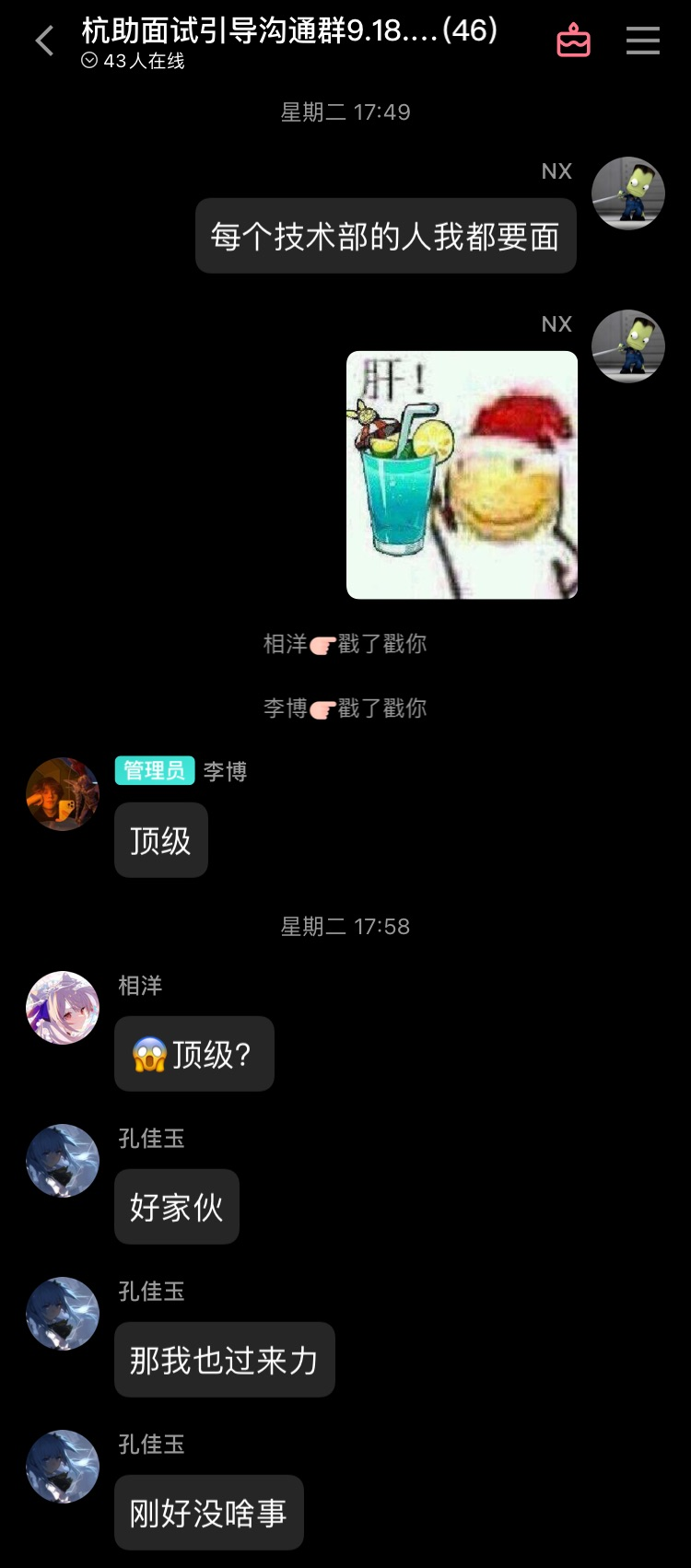Open 相洋's avatar beside 顶级? message
Viewport: 691px width, 1568px height.
[63, 1008]
